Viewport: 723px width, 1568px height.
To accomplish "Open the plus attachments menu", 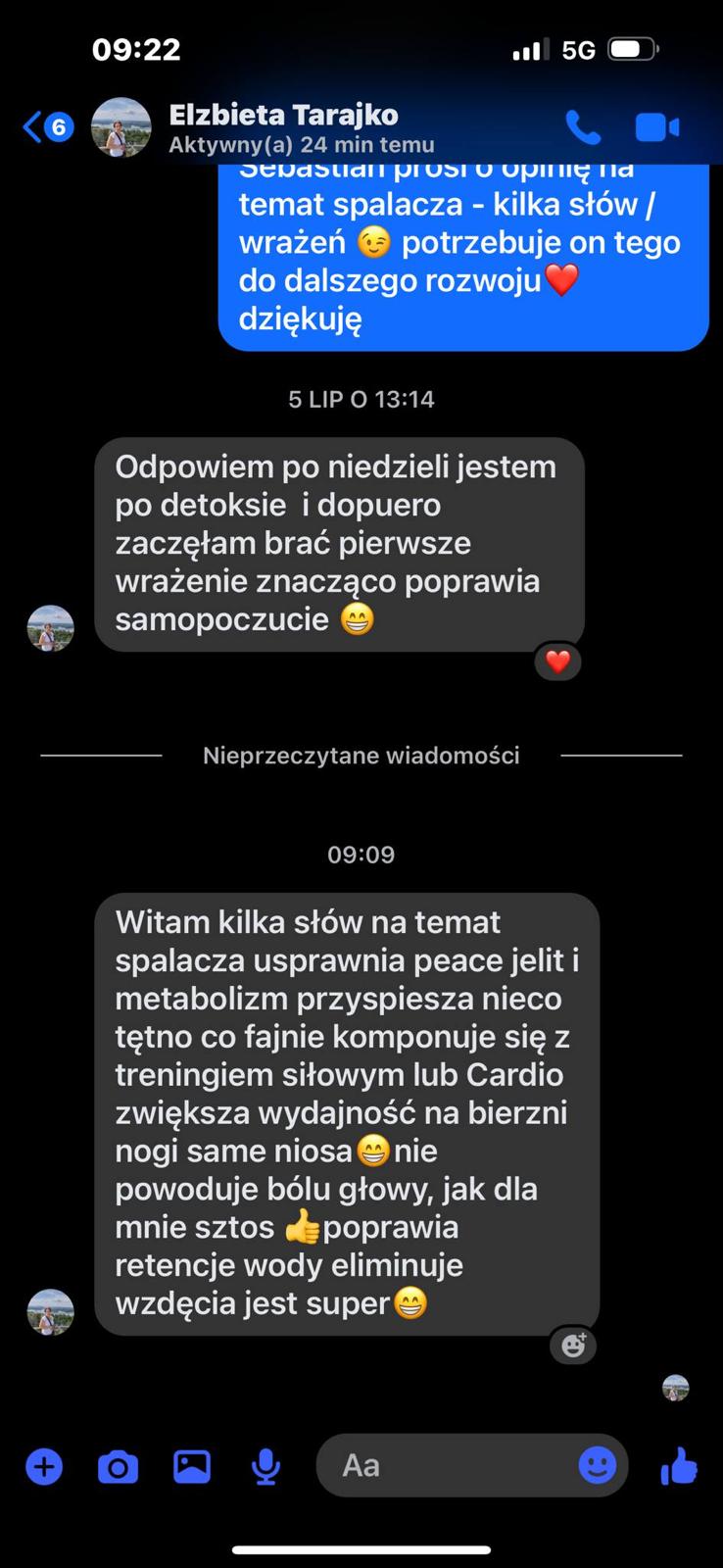I will point(44,1466).
